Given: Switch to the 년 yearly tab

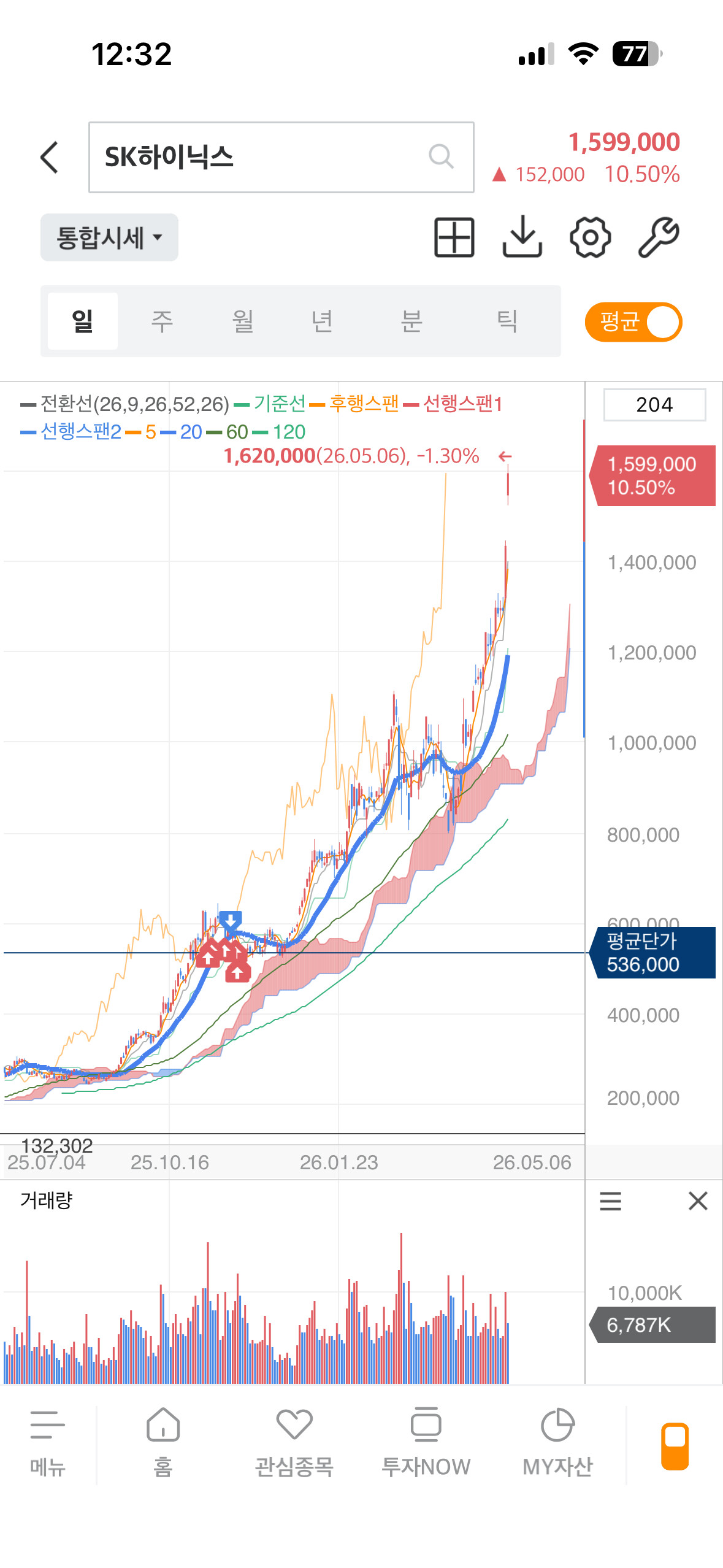Looking at the screenshot, I should 323,321.
